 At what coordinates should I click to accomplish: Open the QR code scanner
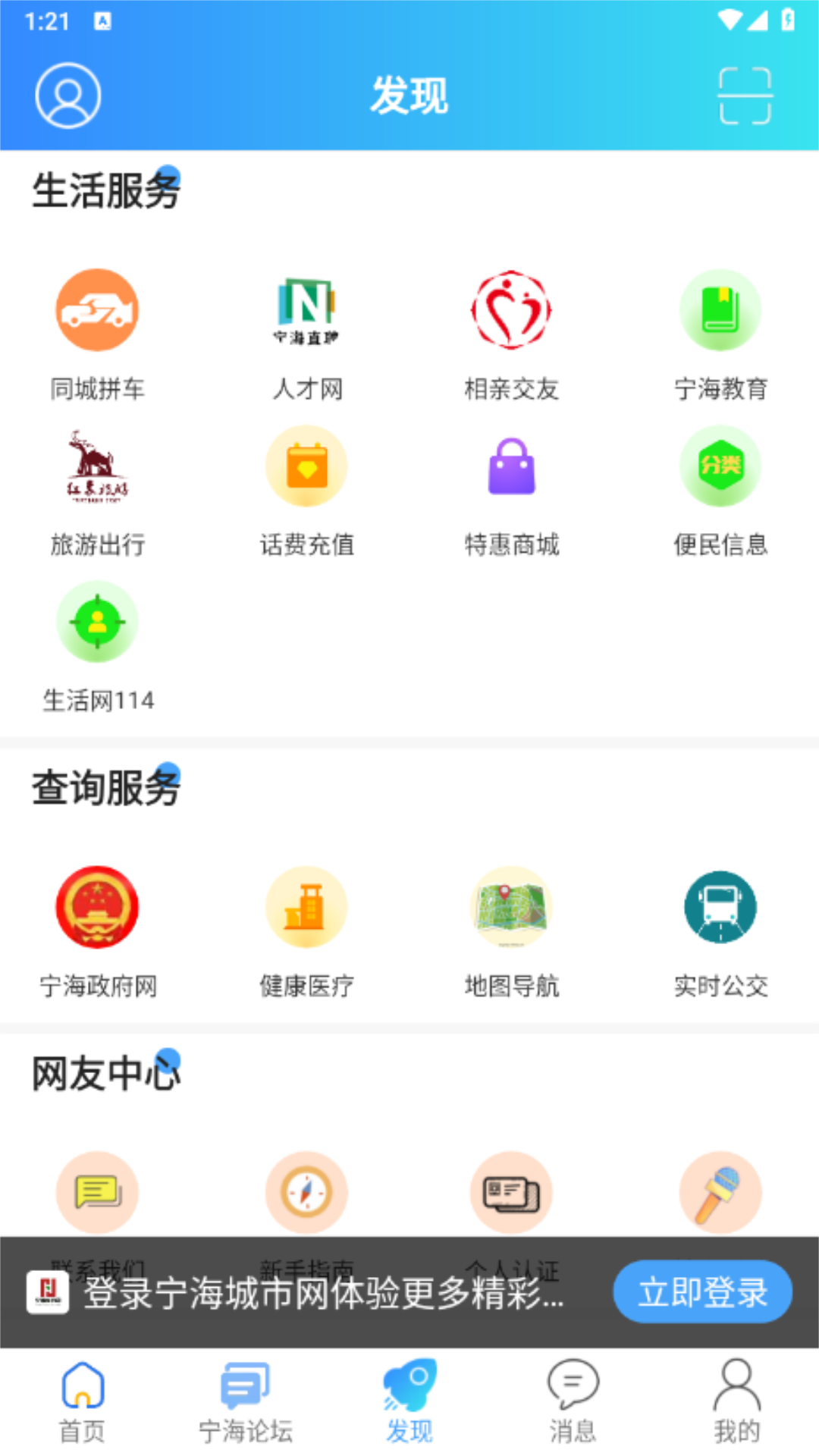(x=745, y=96)
